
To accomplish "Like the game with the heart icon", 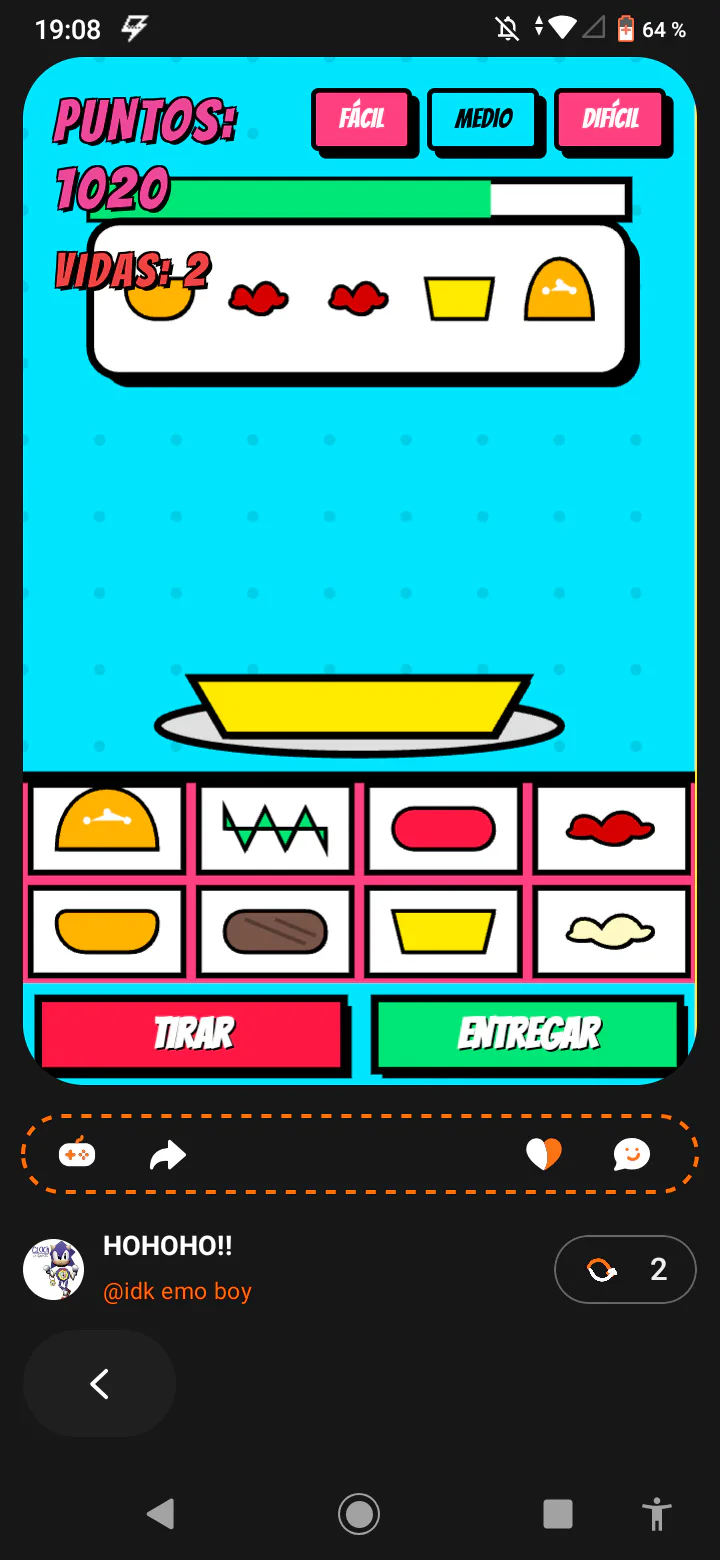I will [x=544, y=1155].
